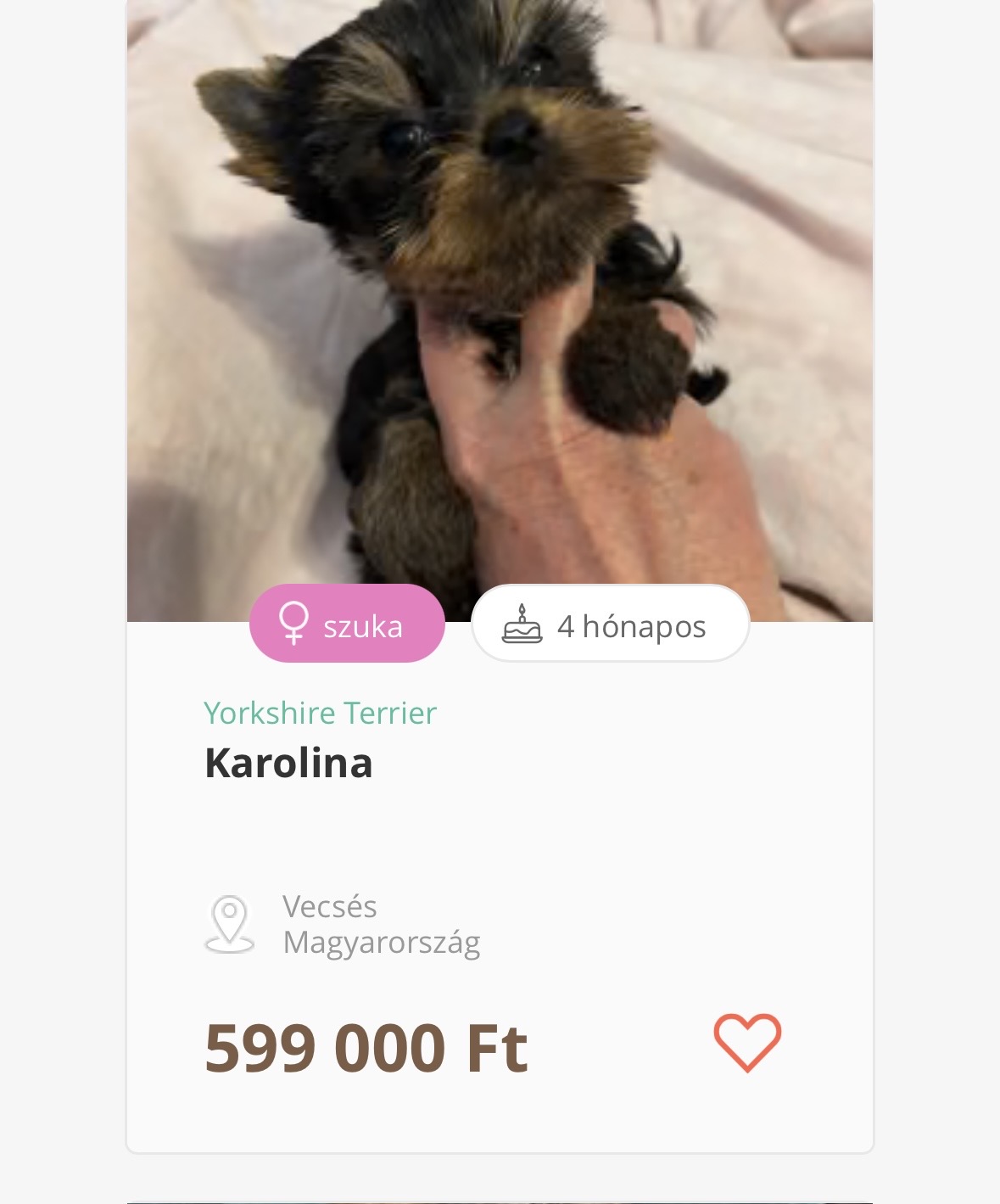Click the 599 000 Ft price
Image resolution: width=1000 pixels, height=1204 pixels.
point(365,1046)
